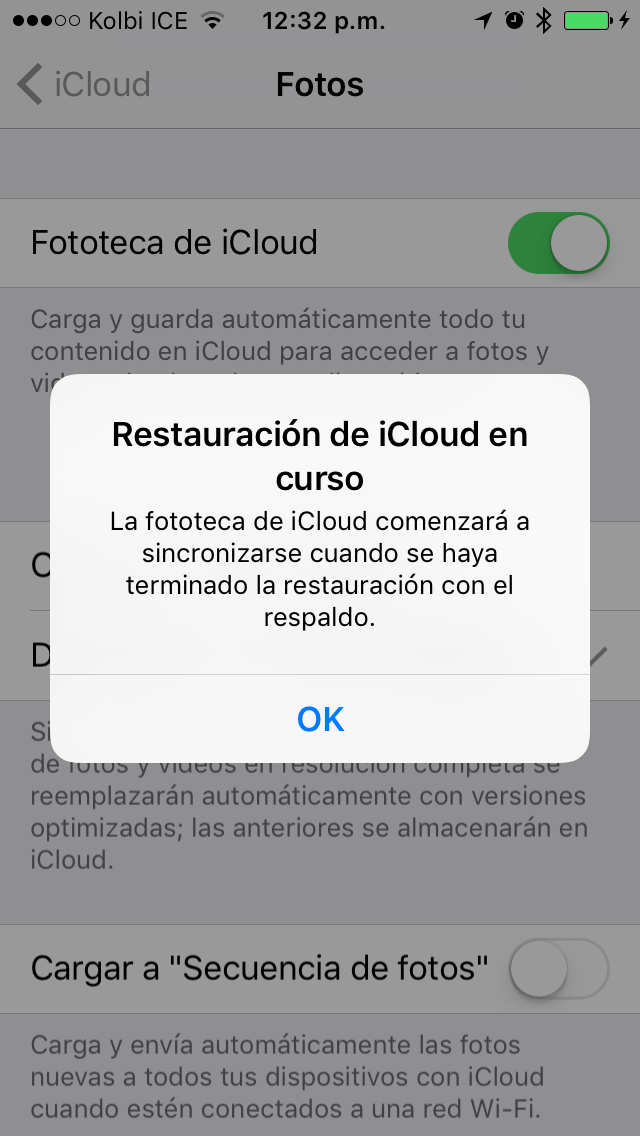
Task: Enable Cargar a "Secuencia de fotos"
Action: click(558, 968)
